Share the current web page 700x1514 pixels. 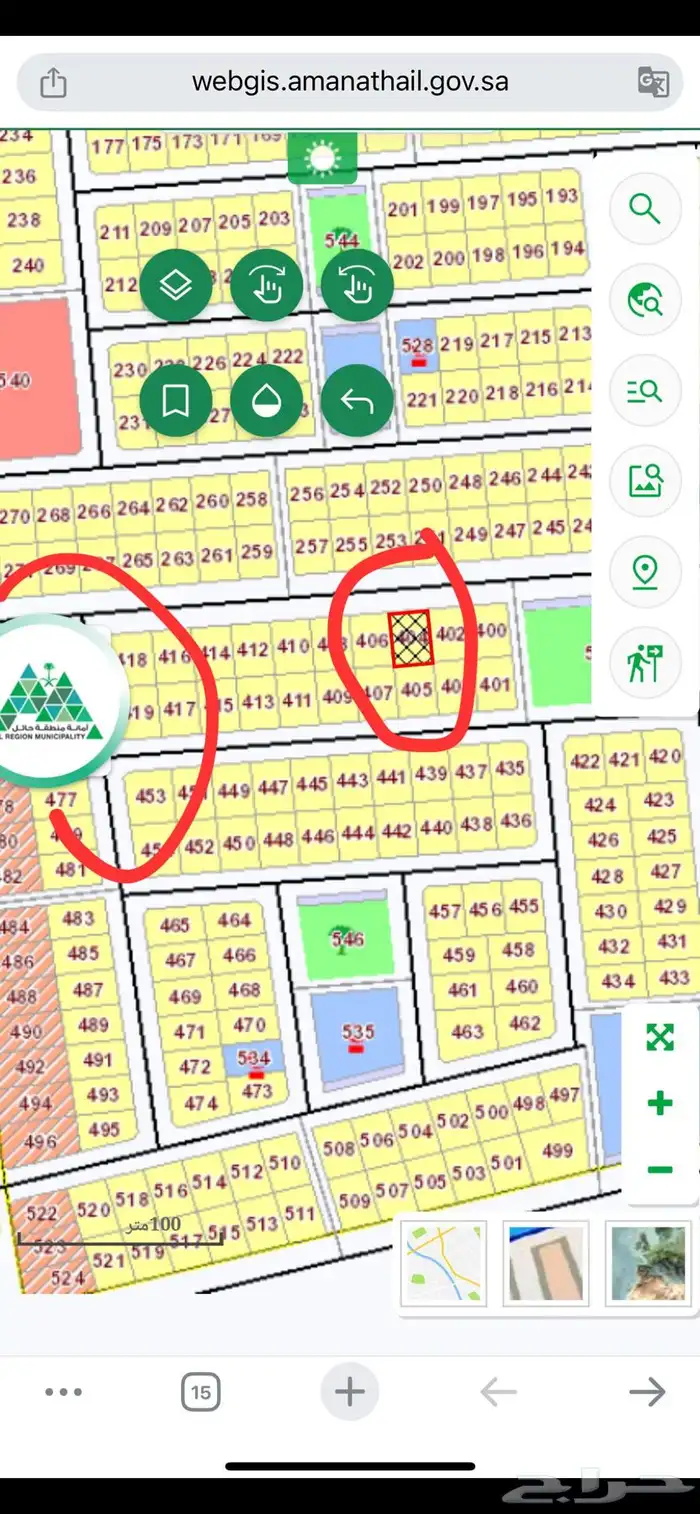[53, 82]
